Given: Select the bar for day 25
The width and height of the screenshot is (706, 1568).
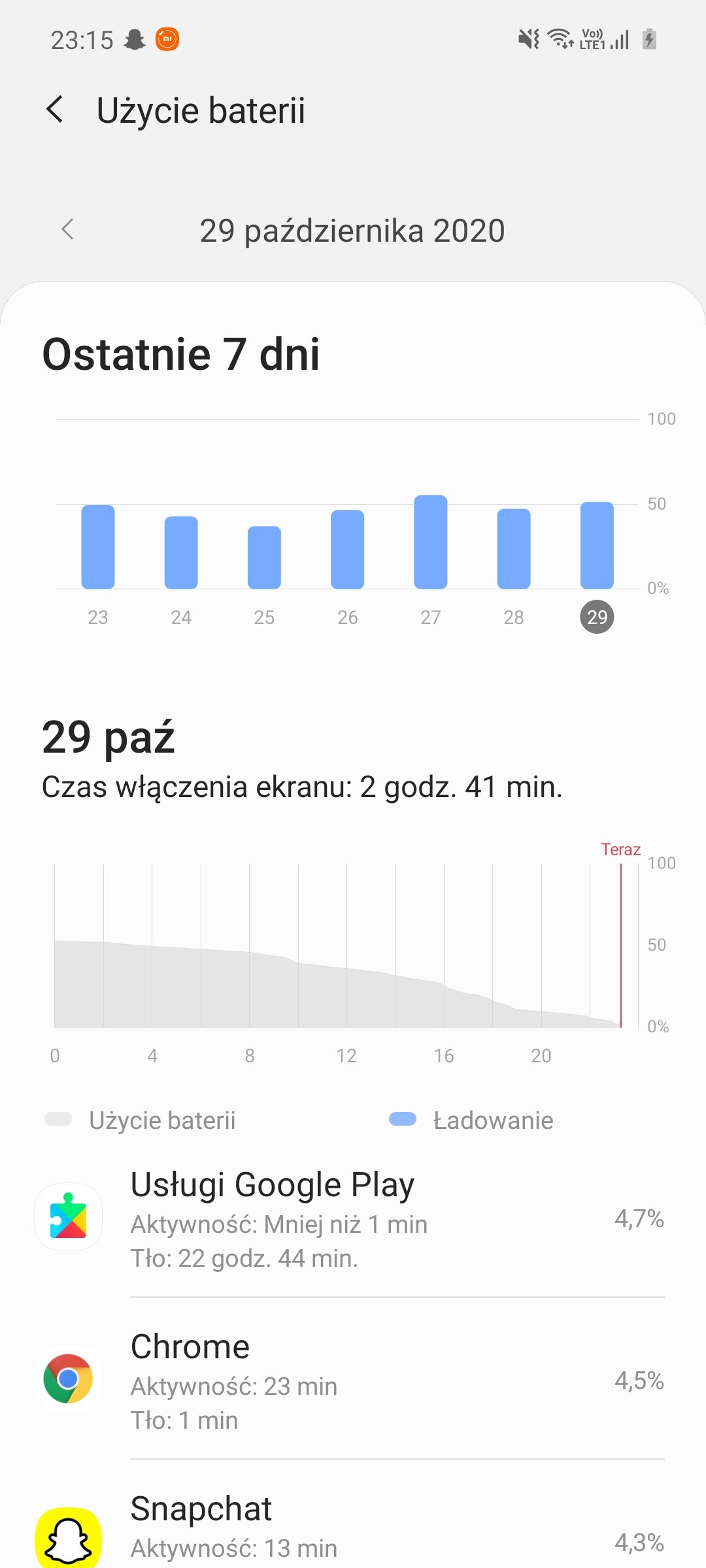Looking at the screenshot, I should coord(264,557).
